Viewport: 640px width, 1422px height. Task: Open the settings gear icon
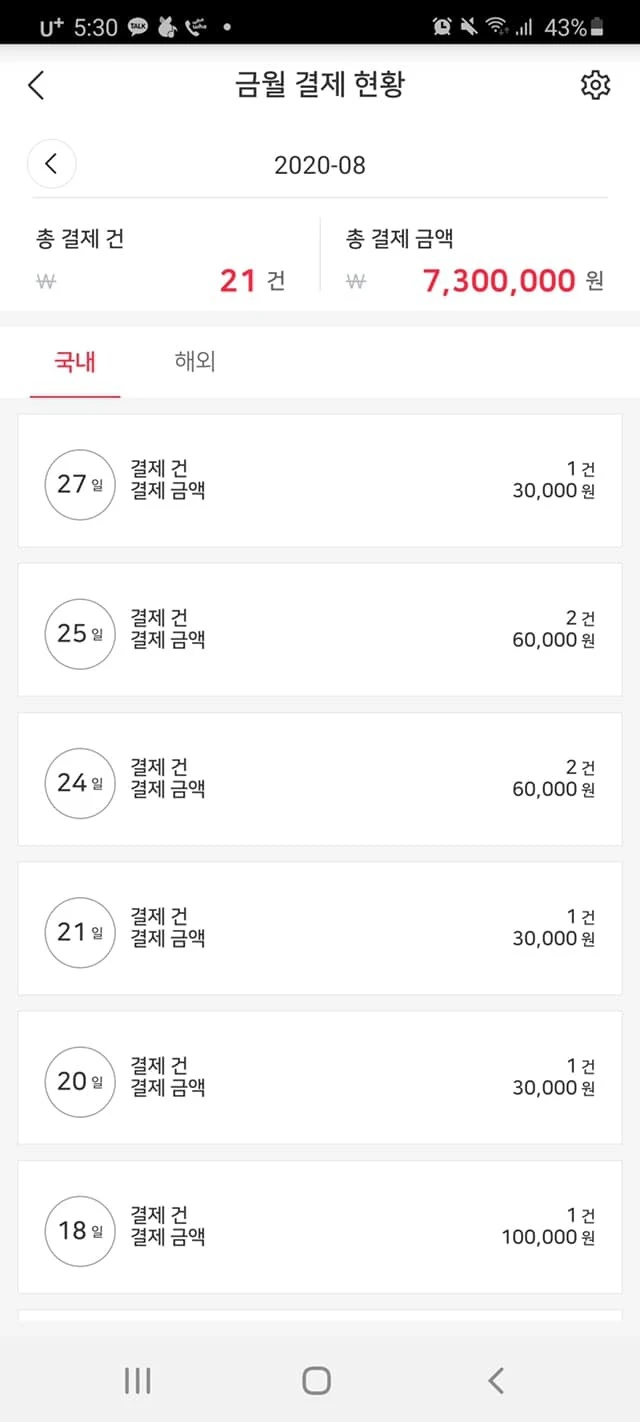coord(595,85)
